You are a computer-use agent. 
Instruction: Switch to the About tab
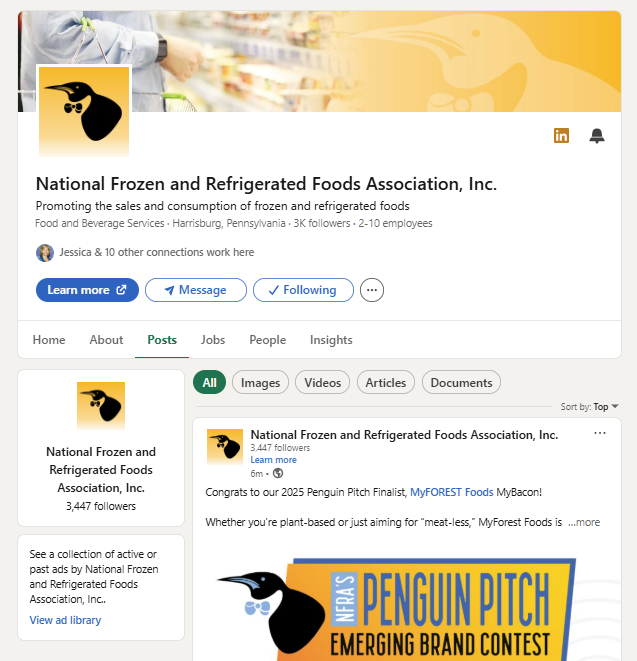[x=106, y=340]
